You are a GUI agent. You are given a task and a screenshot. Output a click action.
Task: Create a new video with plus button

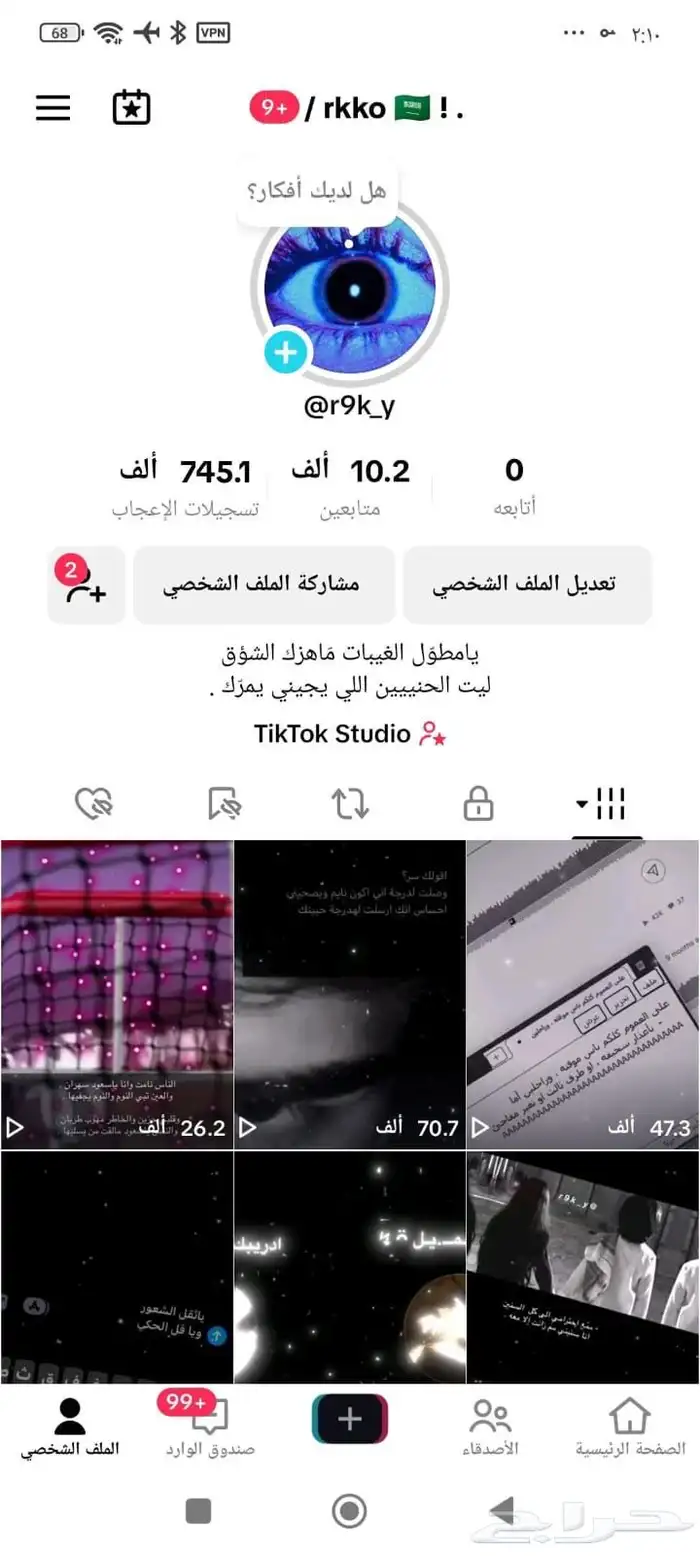click(349, 1418)
